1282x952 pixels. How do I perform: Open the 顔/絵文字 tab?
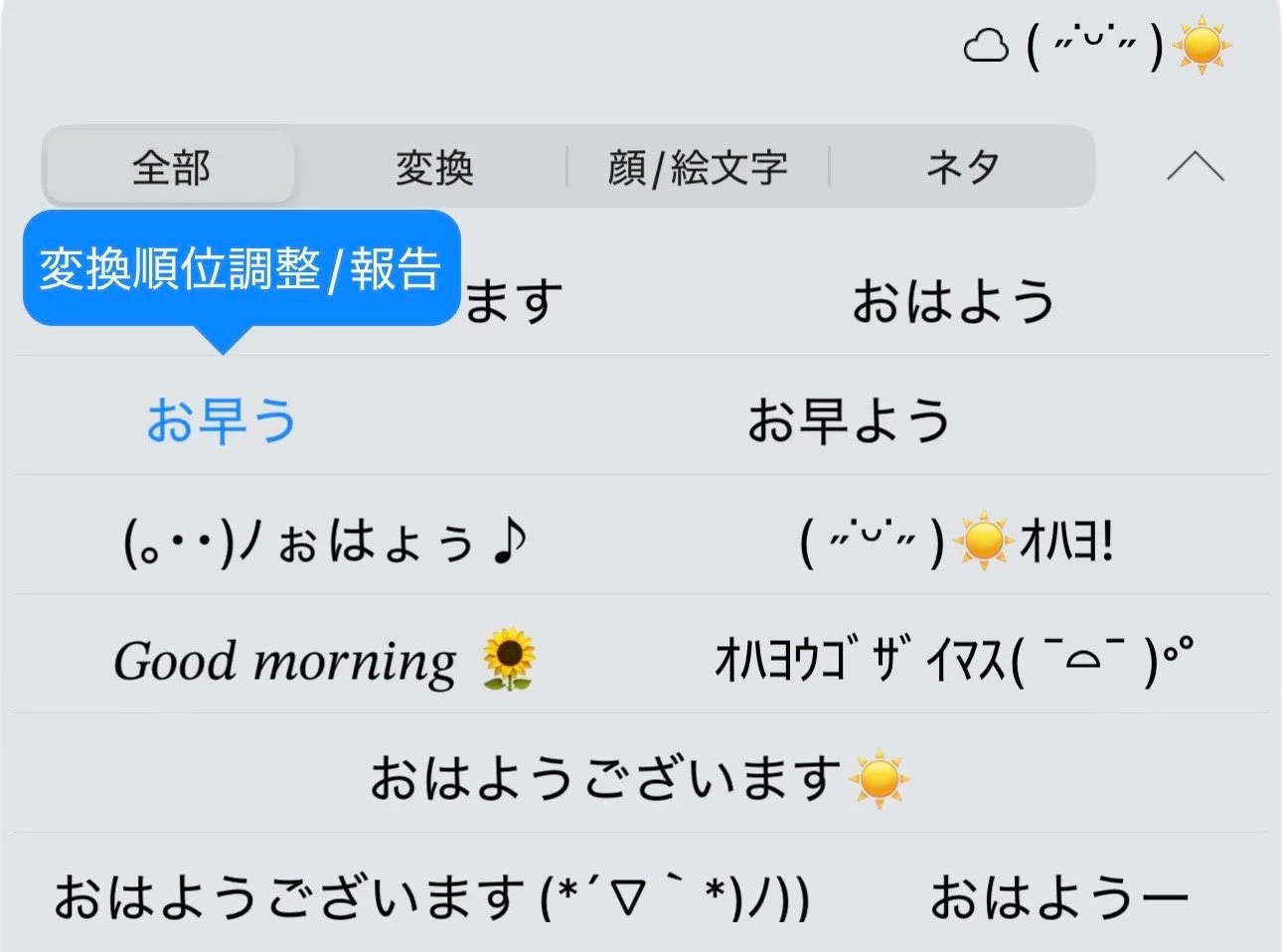click(x=698, y=167)
